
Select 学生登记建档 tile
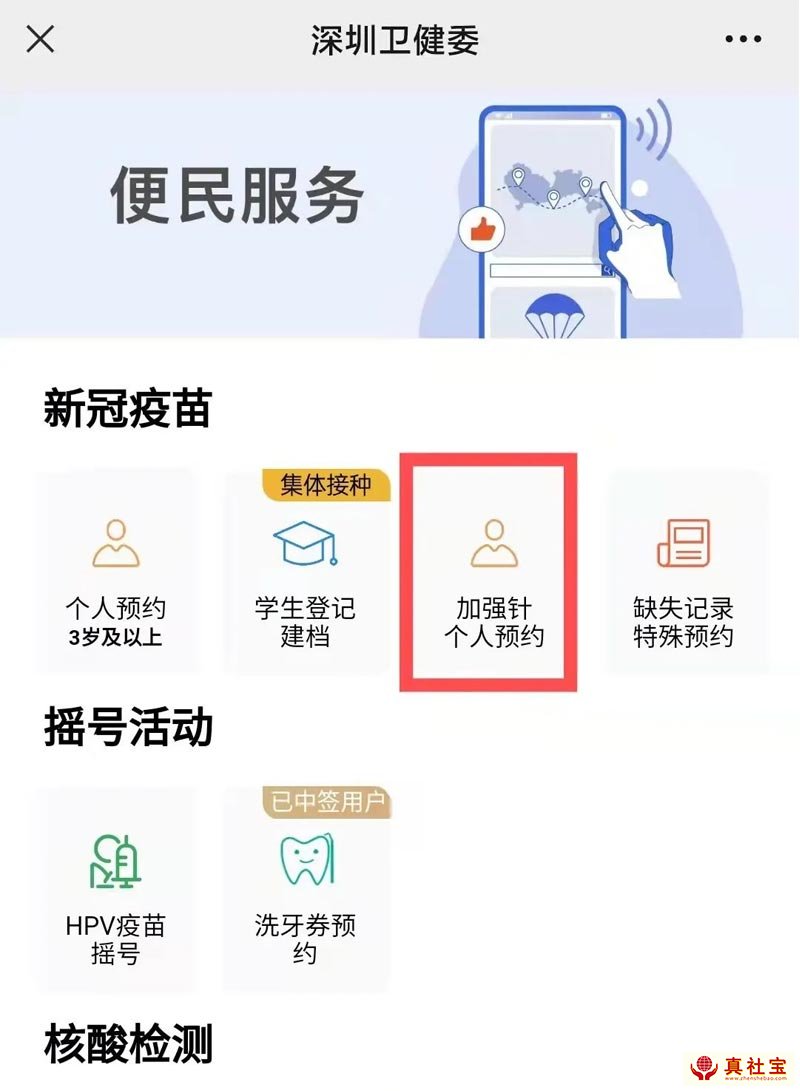click(x=305, y=575)
